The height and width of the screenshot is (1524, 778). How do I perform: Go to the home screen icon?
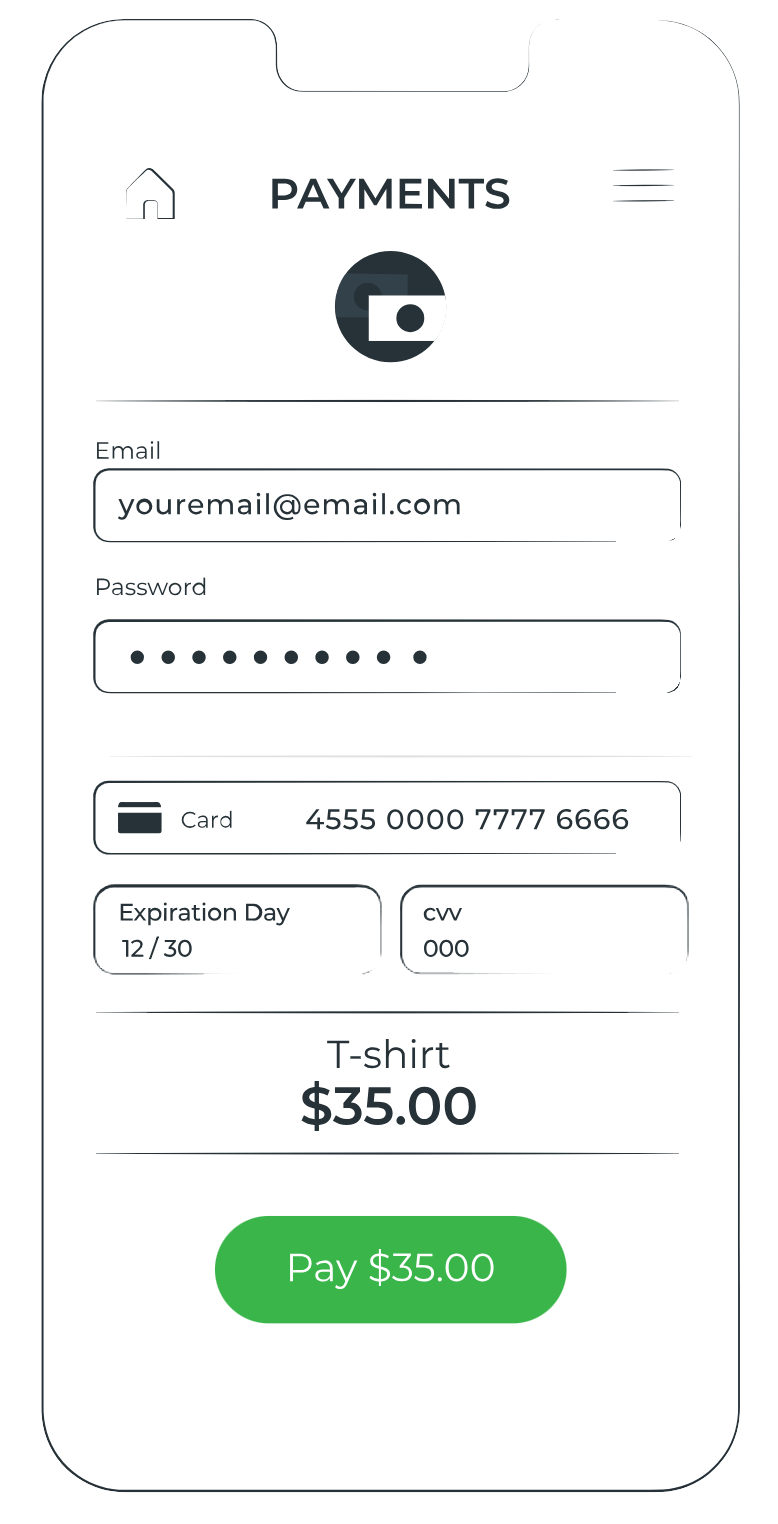pos(150,193)
